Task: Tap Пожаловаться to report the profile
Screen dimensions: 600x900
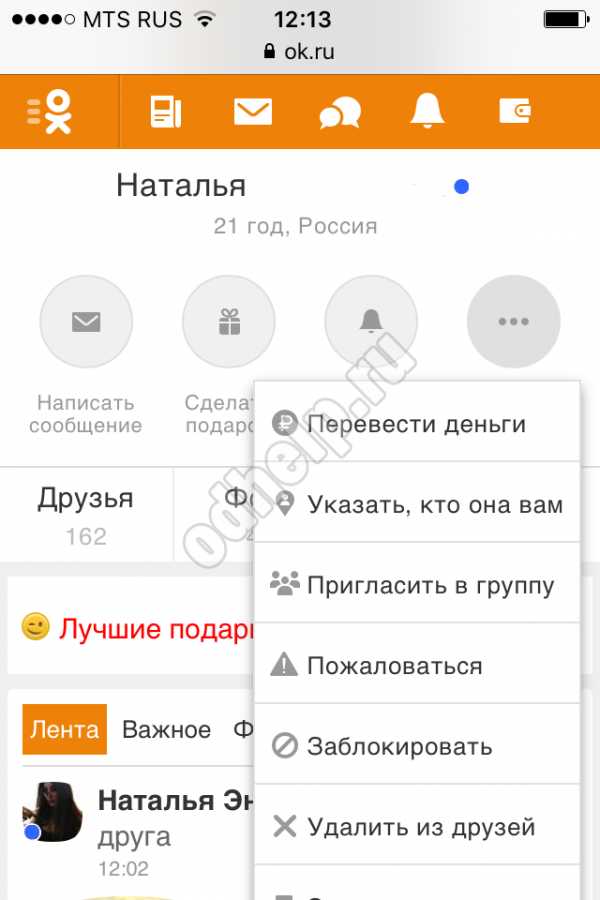Action: point(417,666)
